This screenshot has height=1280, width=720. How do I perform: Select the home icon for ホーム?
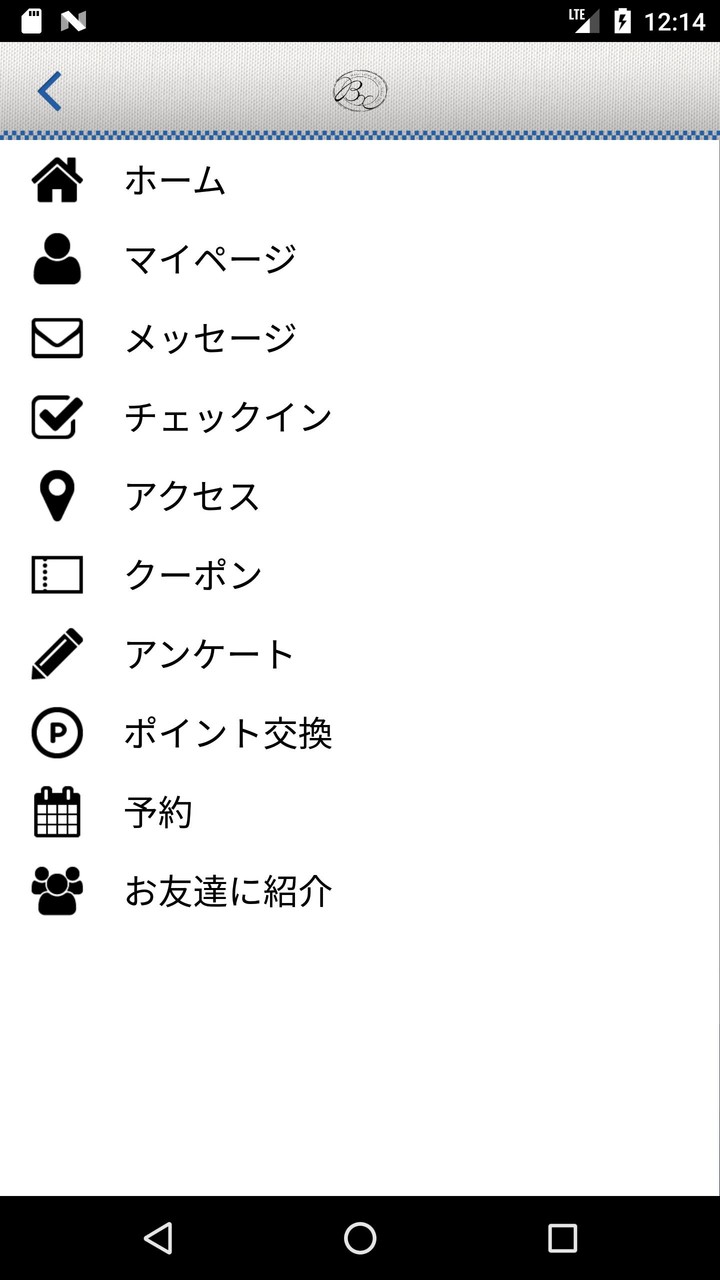coord(56,181)
